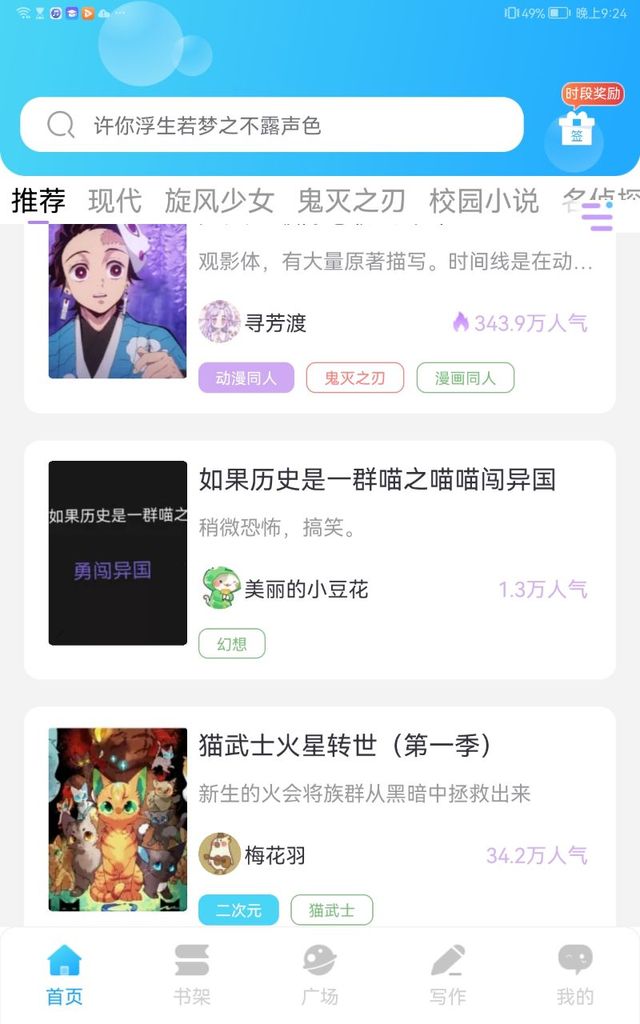The width and height of the screenshot is (640, 1024).
Task: Tap the 动漫同人 tag chip
Action: coord(246,377)
